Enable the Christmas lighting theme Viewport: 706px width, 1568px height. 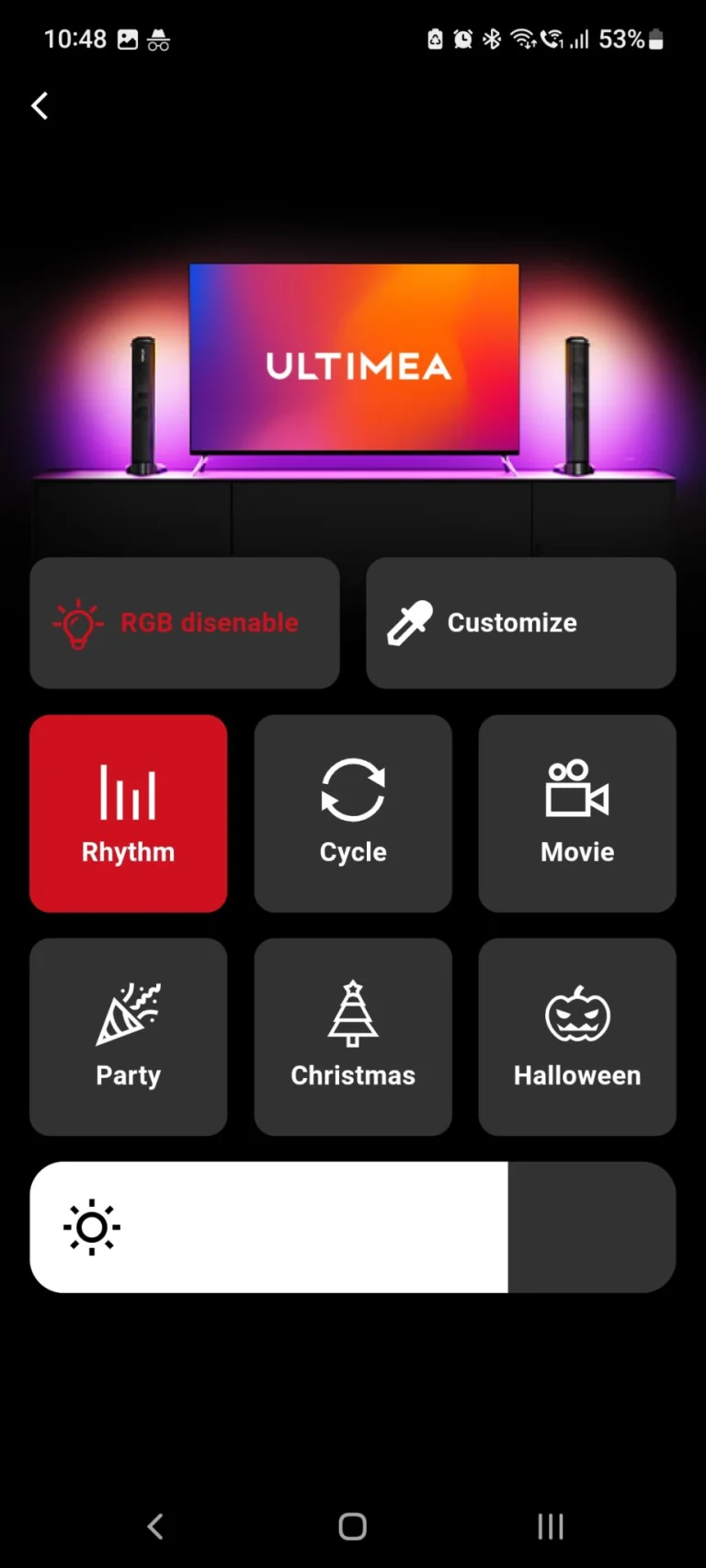pyautogui.click(x=353, y=1037)
